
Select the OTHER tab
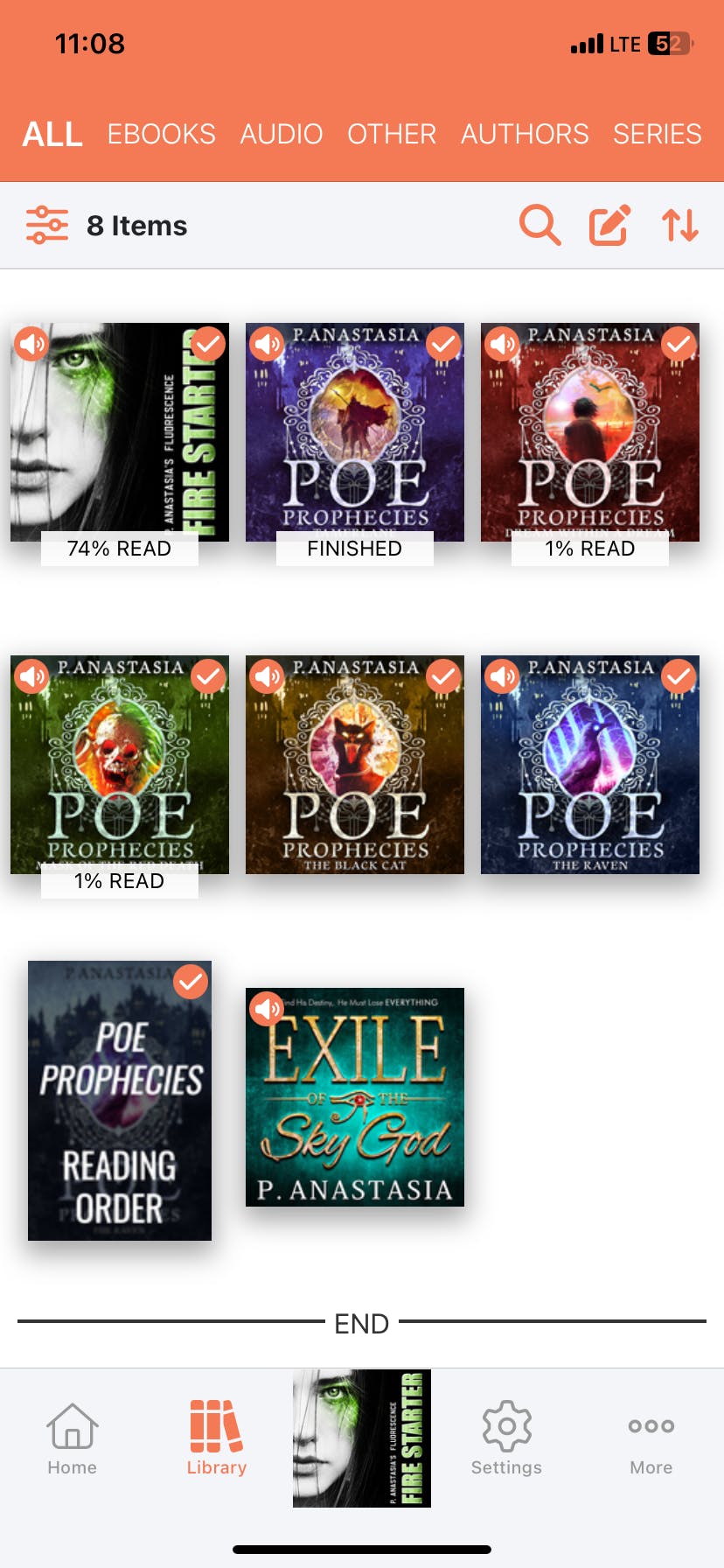click(x=392, y=134)
